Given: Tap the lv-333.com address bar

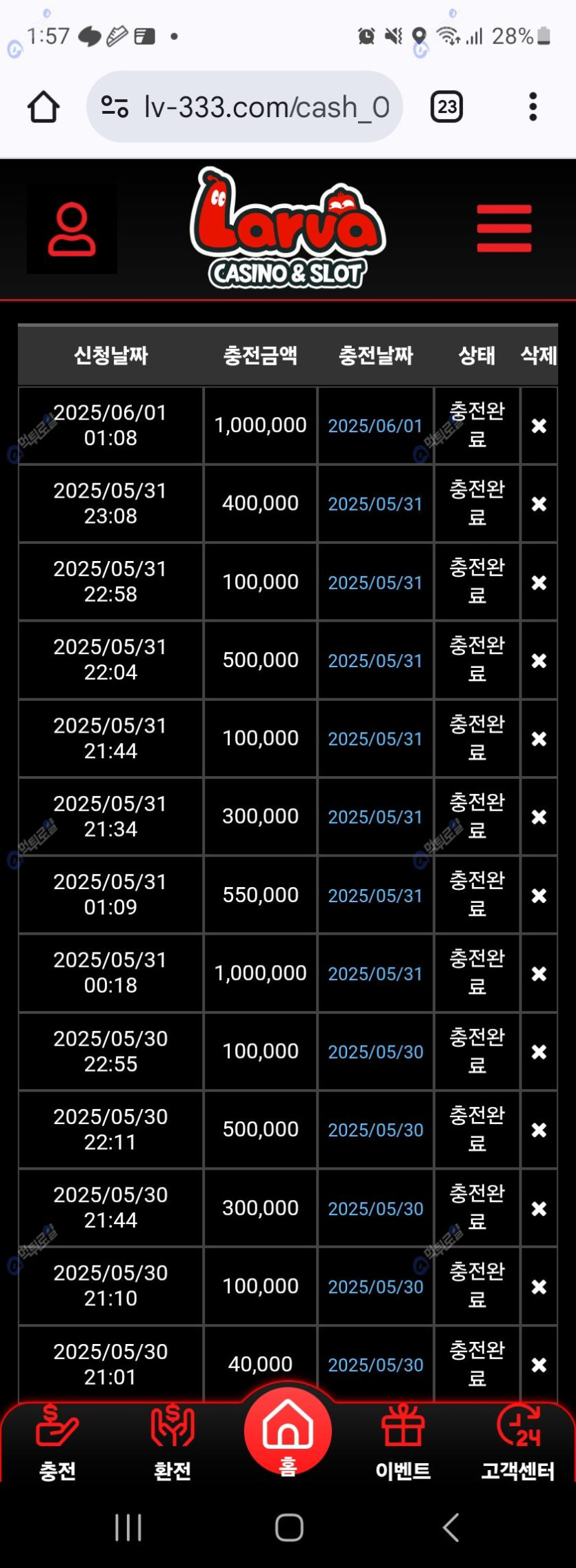Looking at the screenshot, I should pyautogui.click(x=245, y=107).
